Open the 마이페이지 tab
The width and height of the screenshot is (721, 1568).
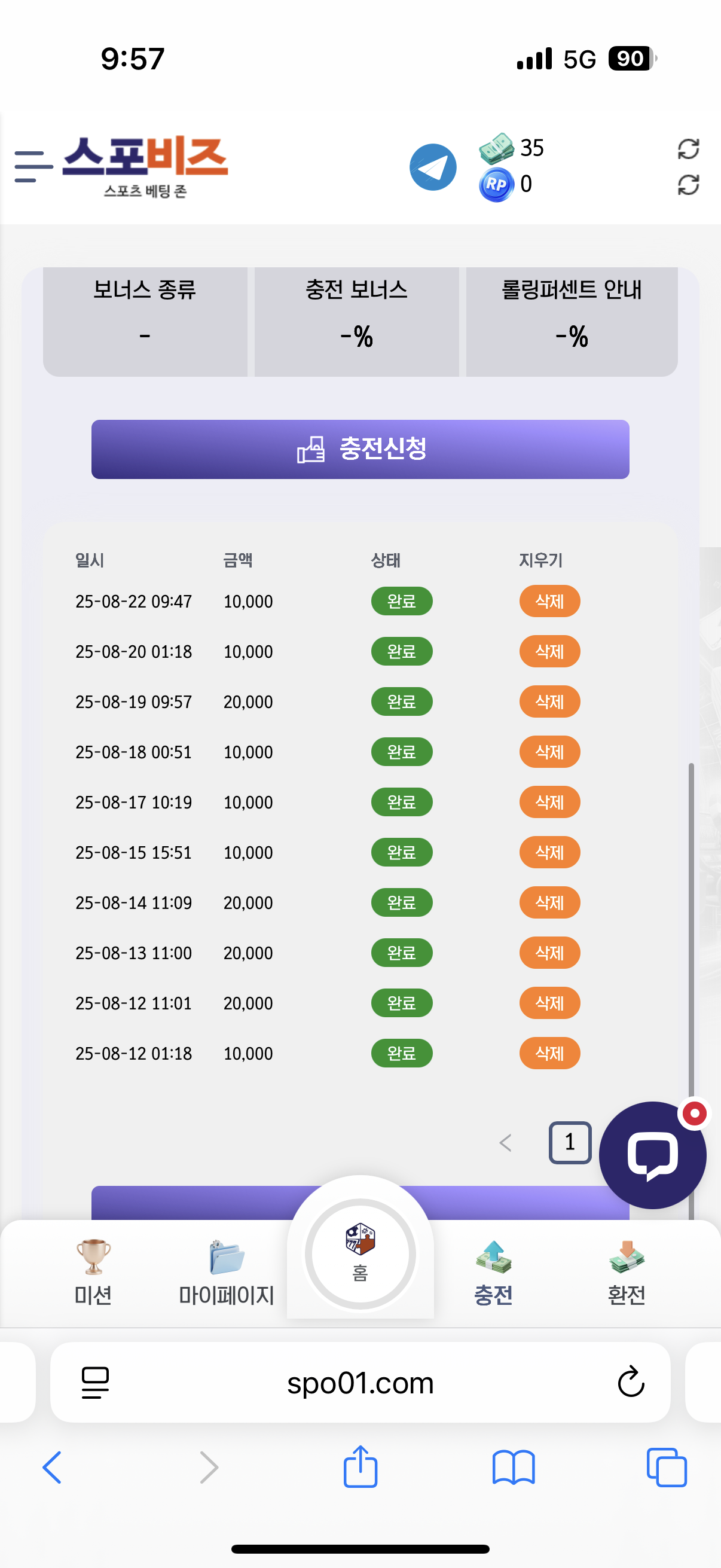(x=227, y=1272)
